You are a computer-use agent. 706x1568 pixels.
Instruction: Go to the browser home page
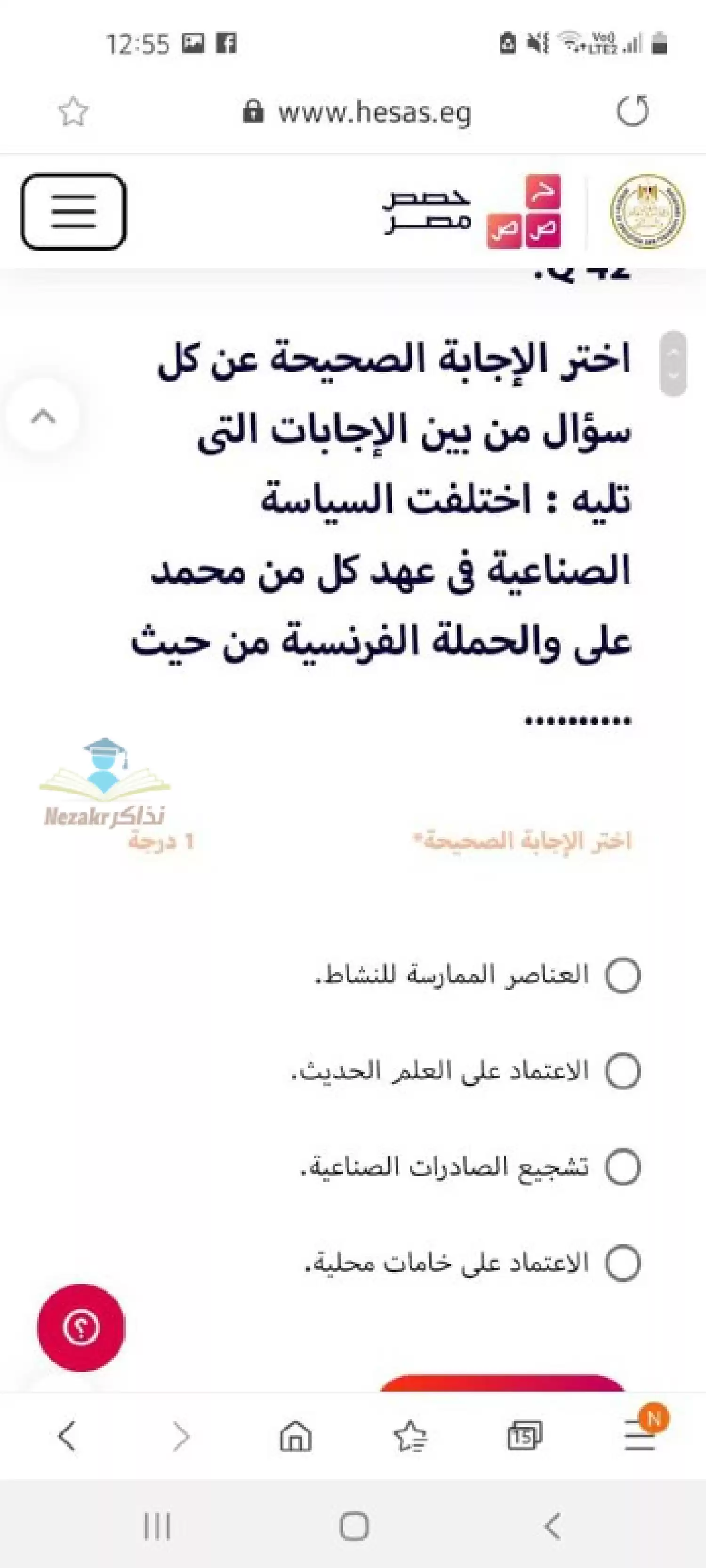tap(296, 1437)
